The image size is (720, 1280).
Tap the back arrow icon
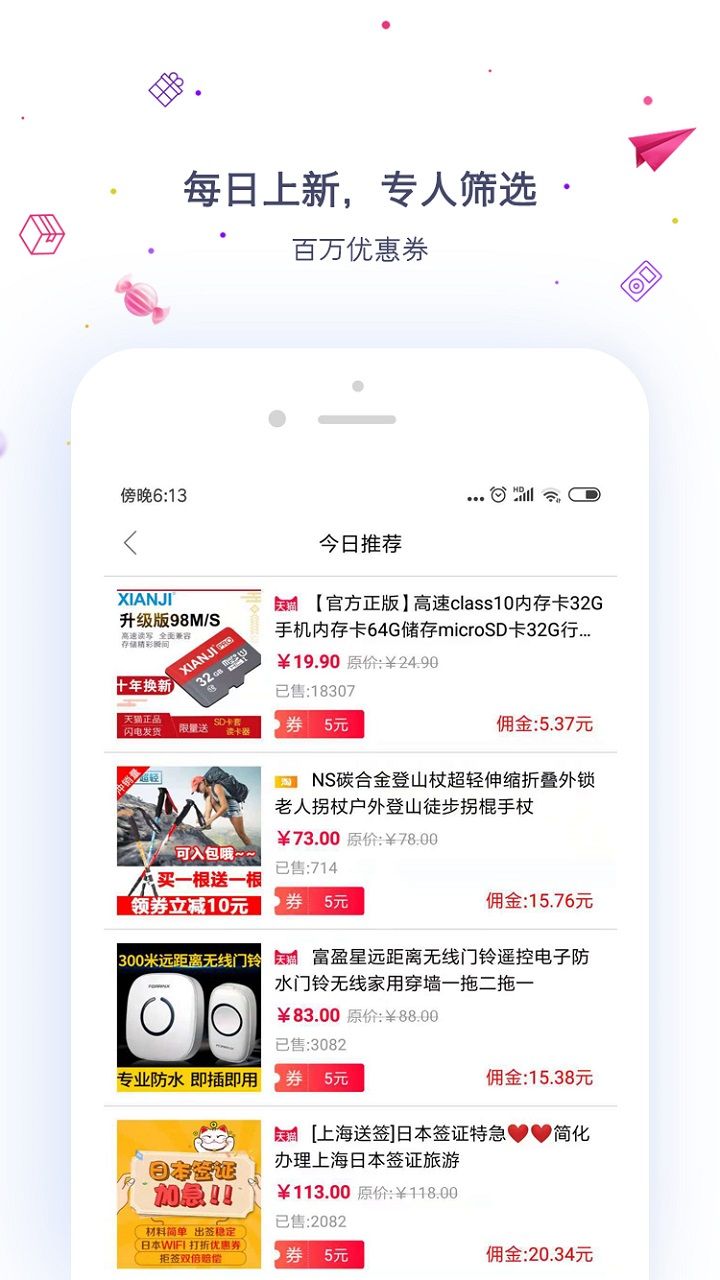point(129,541)
